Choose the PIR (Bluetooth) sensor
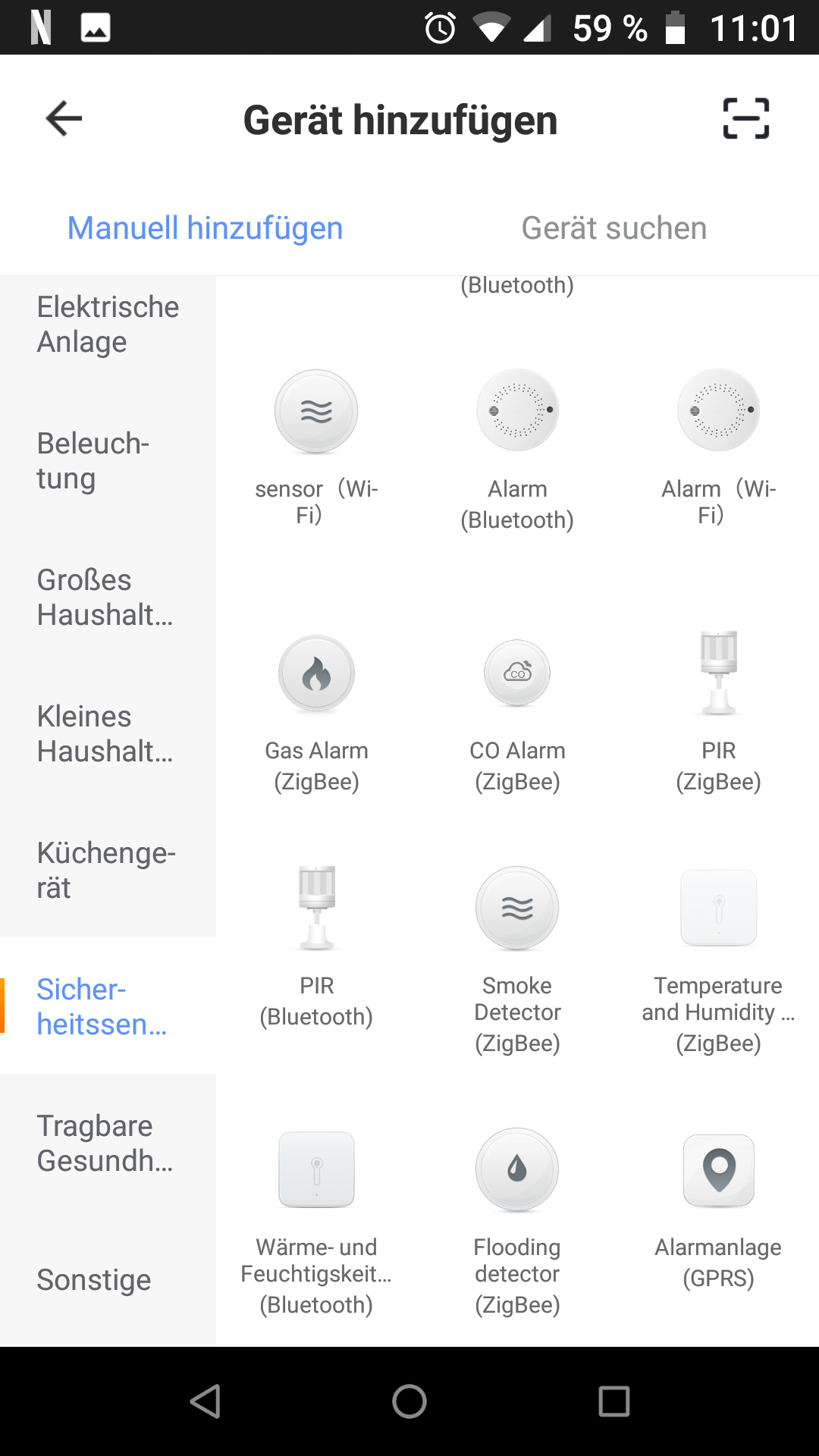 (316, 948)
